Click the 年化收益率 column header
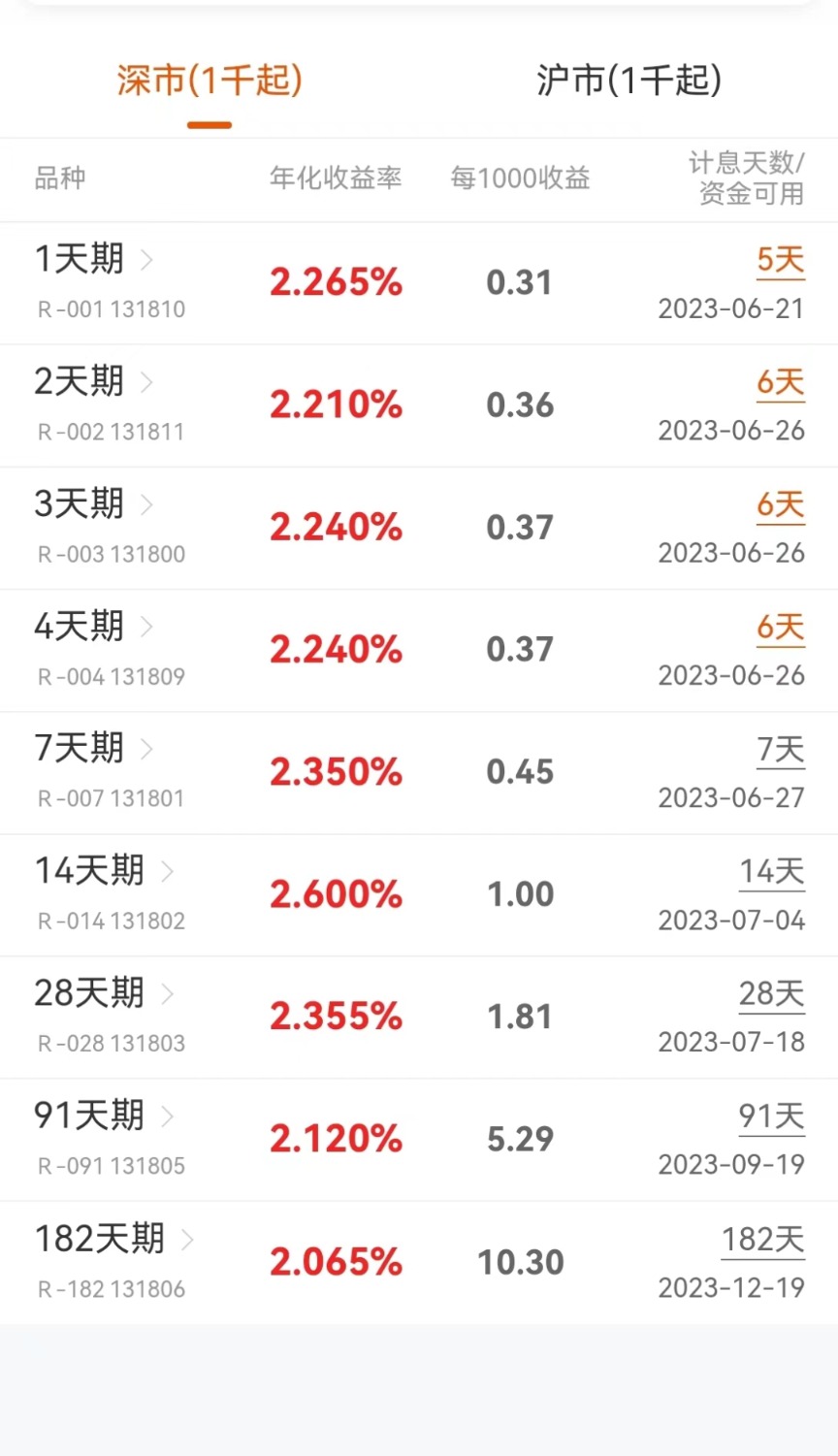The width and height of the screenshot is (838, 1456). (336, 178)
